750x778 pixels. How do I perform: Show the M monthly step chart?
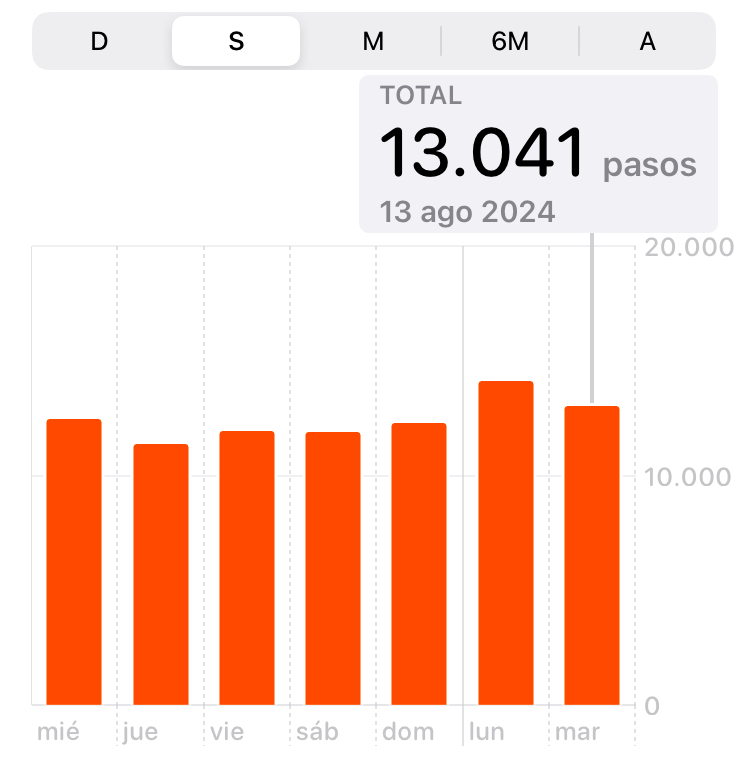pos(373,41)
